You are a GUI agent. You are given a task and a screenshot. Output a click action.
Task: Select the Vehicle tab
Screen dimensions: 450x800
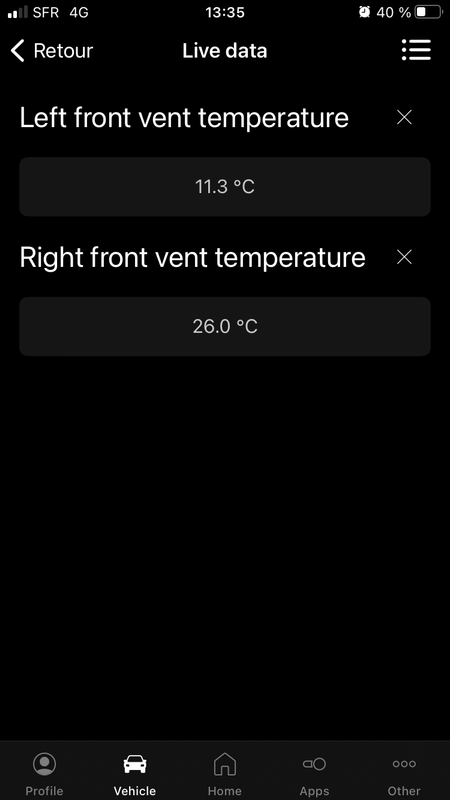pyautogui.click(x=135, y=774)
